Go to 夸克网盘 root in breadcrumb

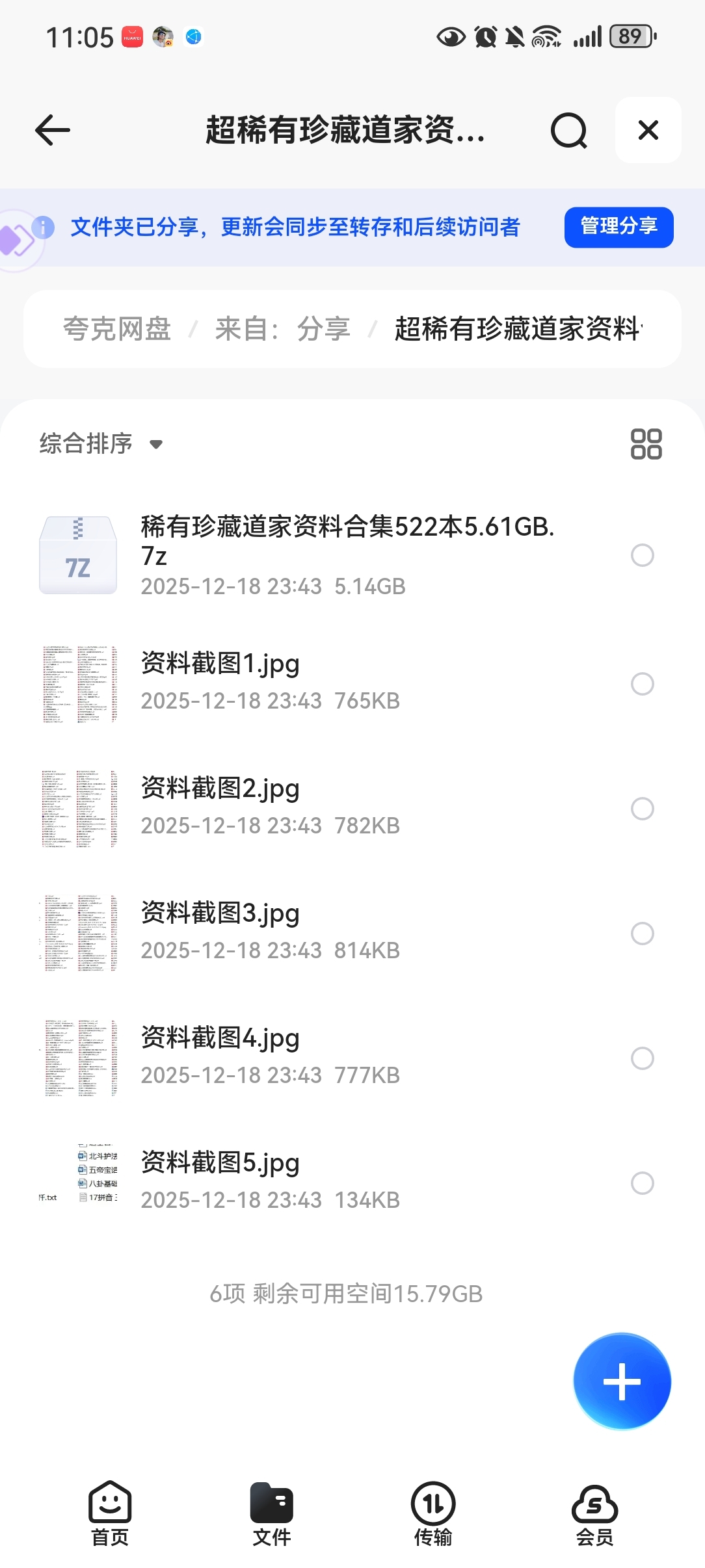tap(117, 329)
